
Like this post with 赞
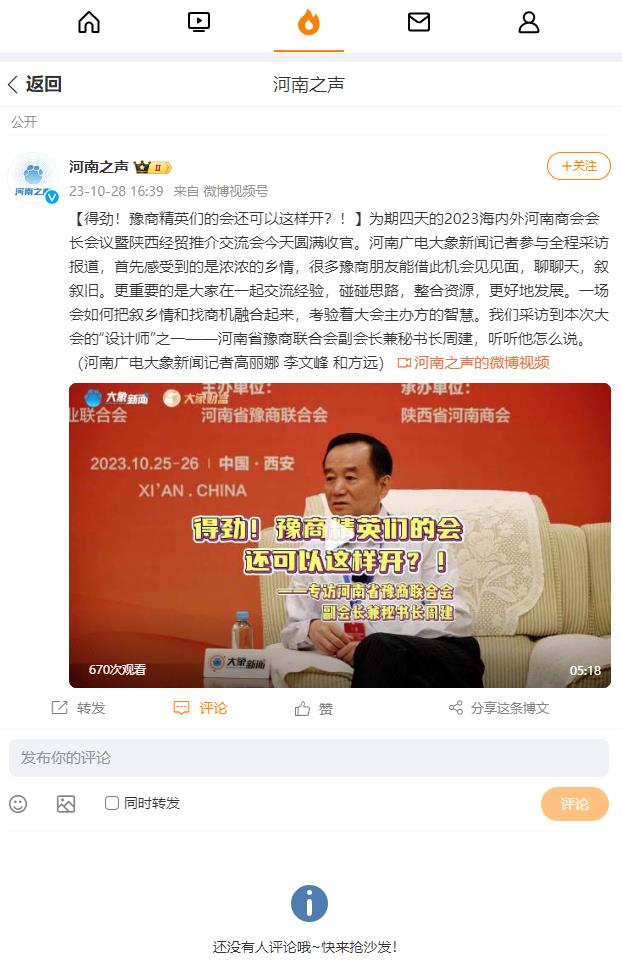pos(314,708)
